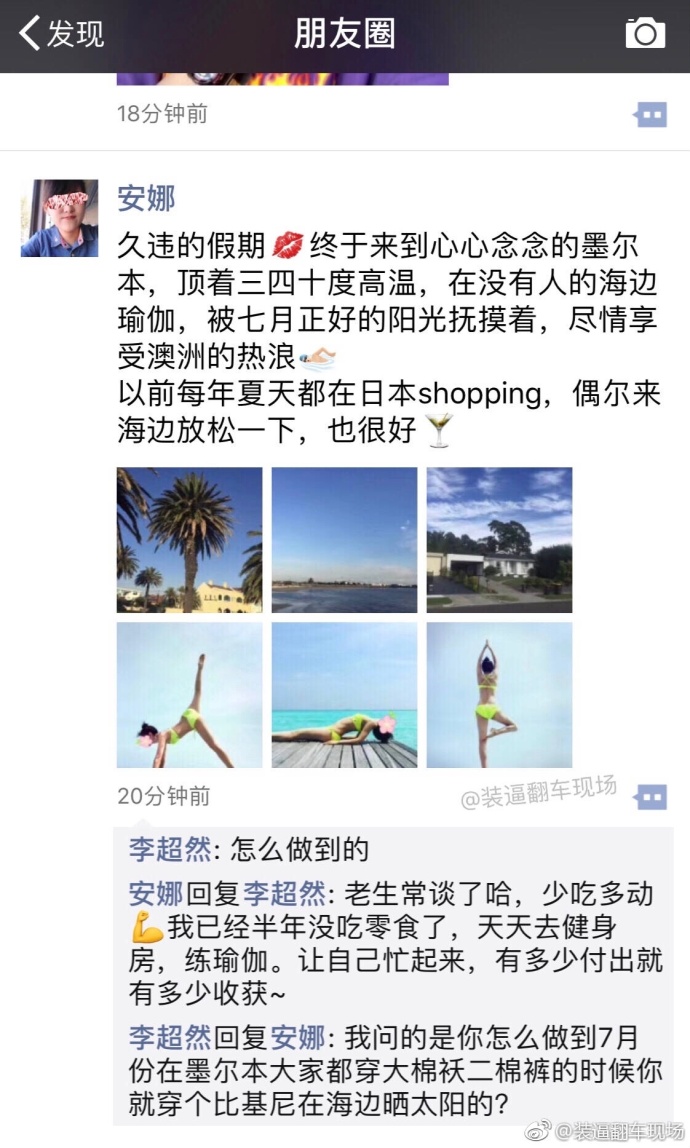
Task: Open 李超然's name on the 怎么做到的 comment
Action: click(170, 849)
